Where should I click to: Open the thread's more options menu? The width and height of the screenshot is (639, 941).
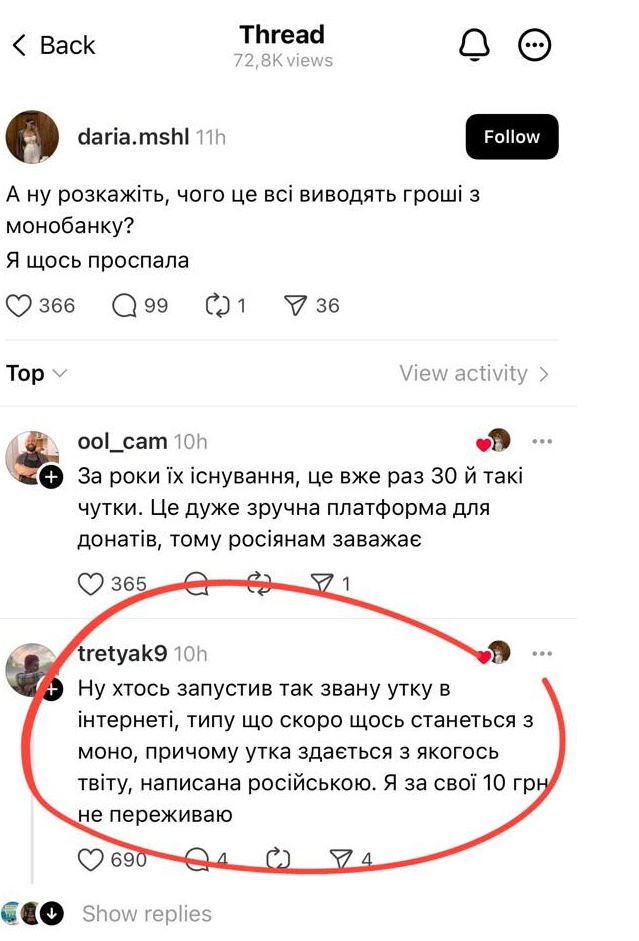pos(535,45)
